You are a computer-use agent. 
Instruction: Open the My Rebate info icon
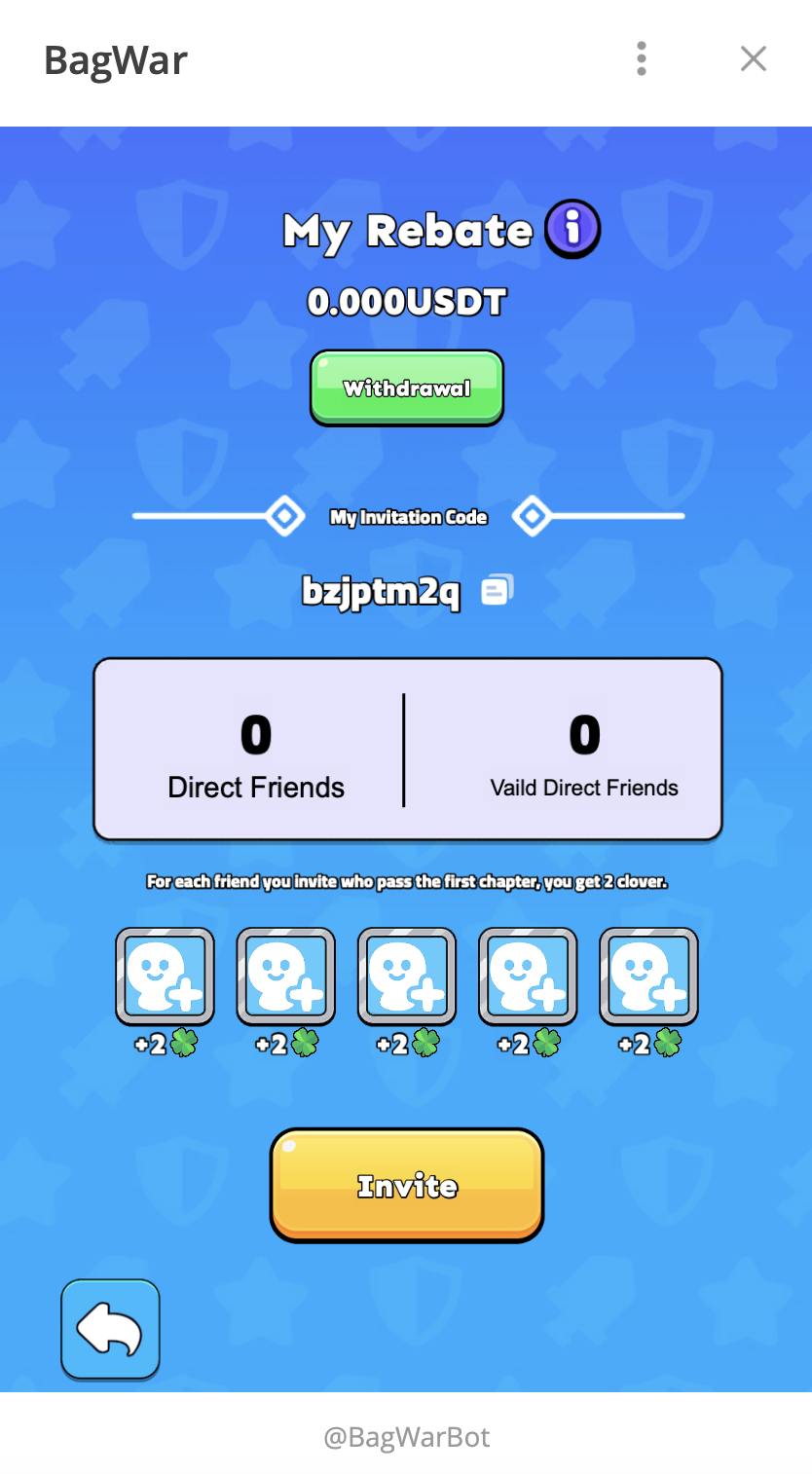point(572,229)
